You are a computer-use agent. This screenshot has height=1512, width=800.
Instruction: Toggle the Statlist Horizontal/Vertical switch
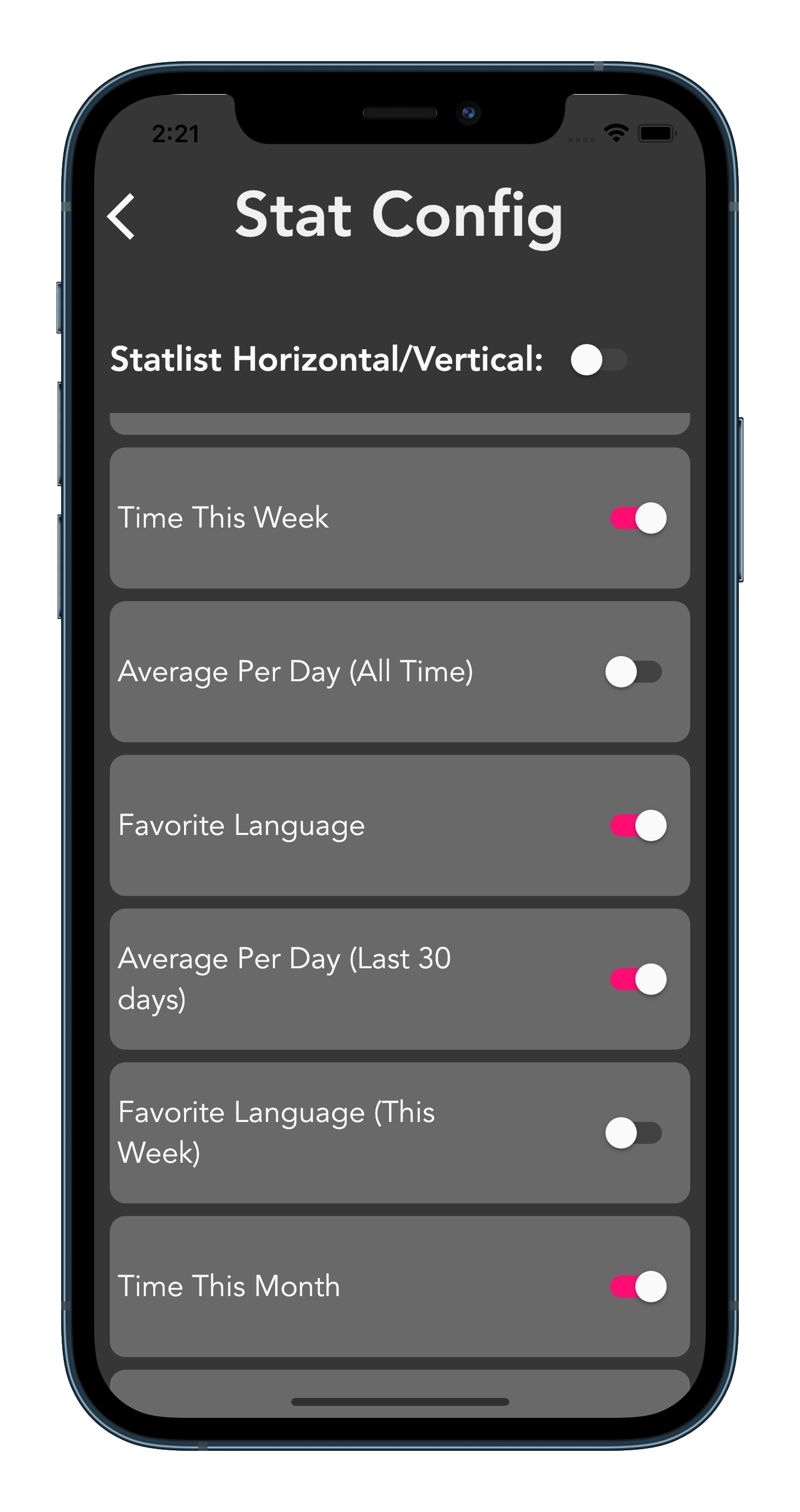click(598, 360)
